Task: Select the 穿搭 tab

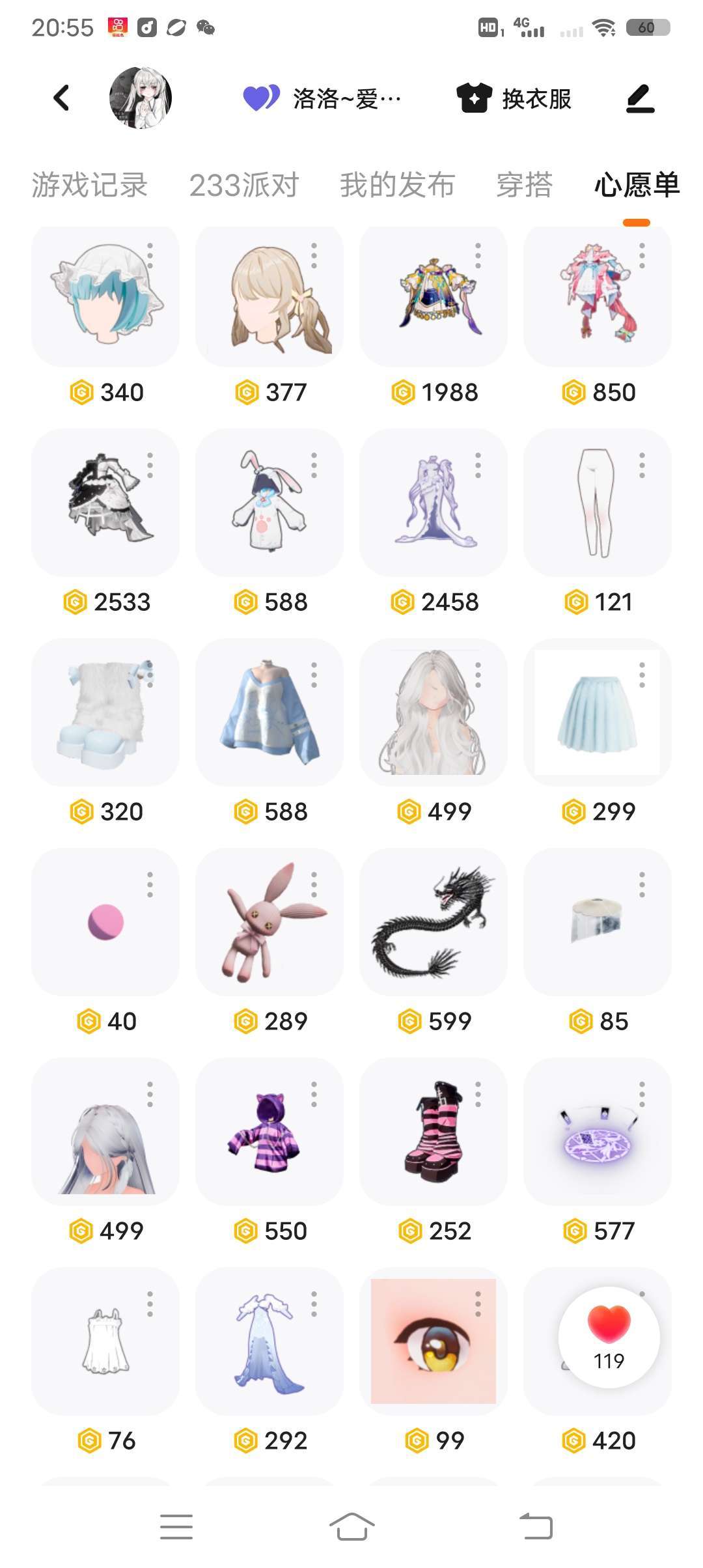Action: click(x=525, y=185)
